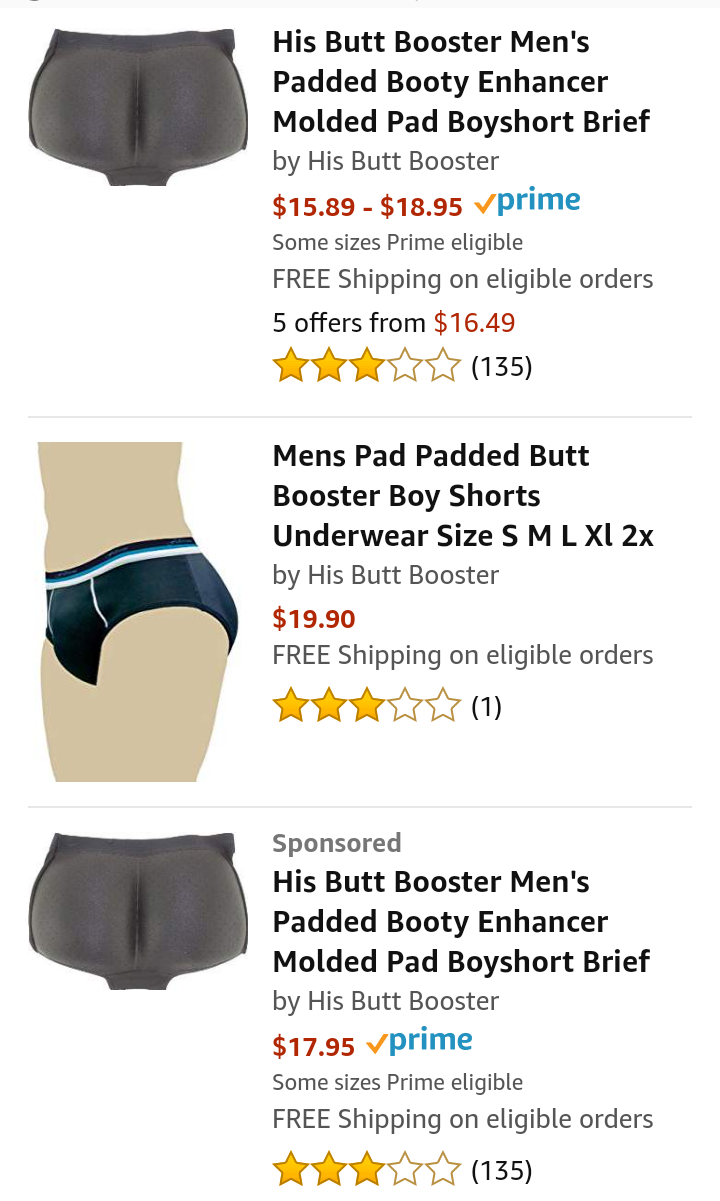Open the Sponsored $17.95 Padded Booty Enhancer listing

click(x=460, y=922)
